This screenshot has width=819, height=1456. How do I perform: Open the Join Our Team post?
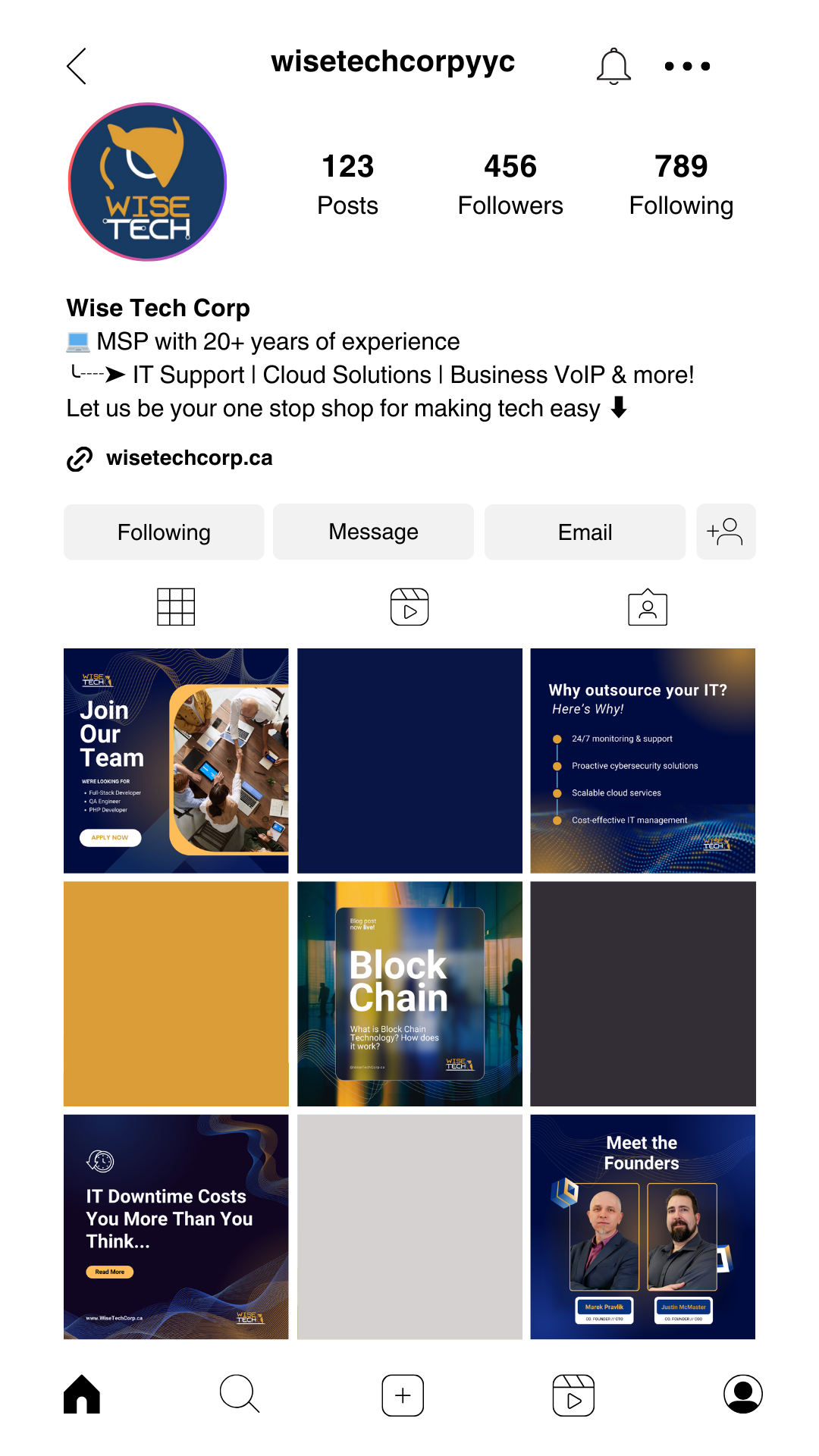click(176, 761)
